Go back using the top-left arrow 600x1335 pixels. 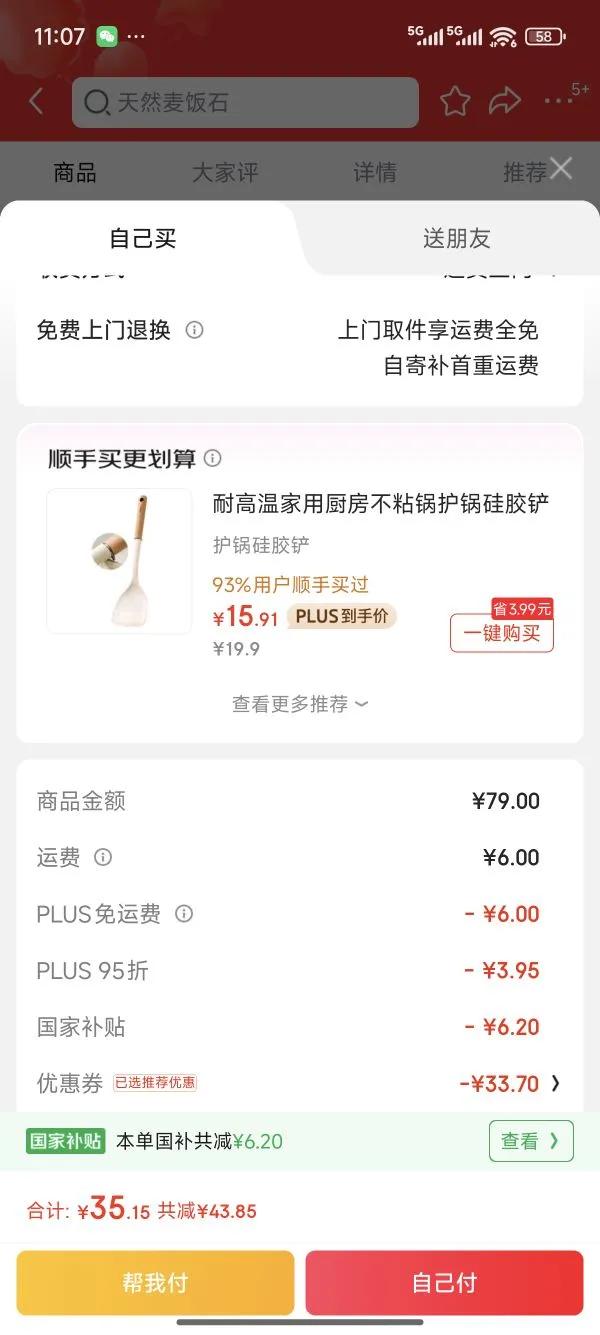(x=37, y=101)
